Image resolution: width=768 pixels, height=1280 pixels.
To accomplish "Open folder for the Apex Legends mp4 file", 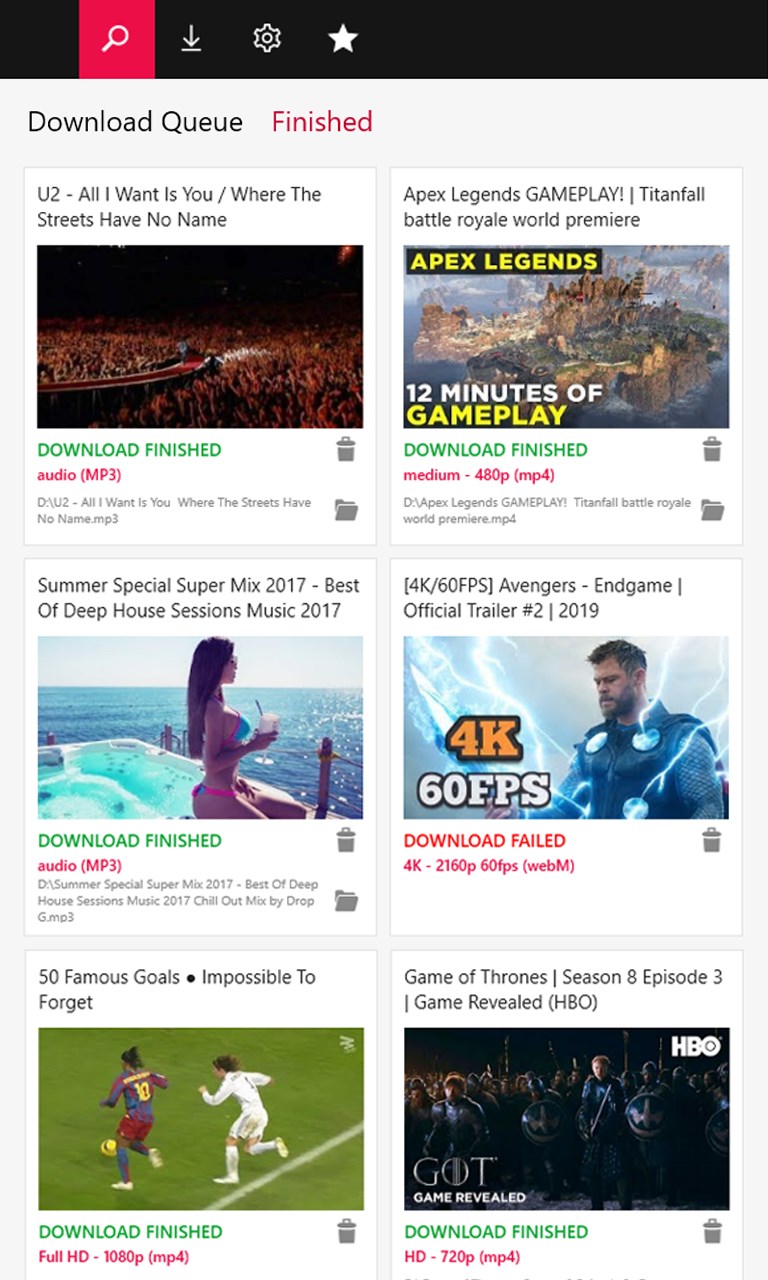I will click(712, 510).
